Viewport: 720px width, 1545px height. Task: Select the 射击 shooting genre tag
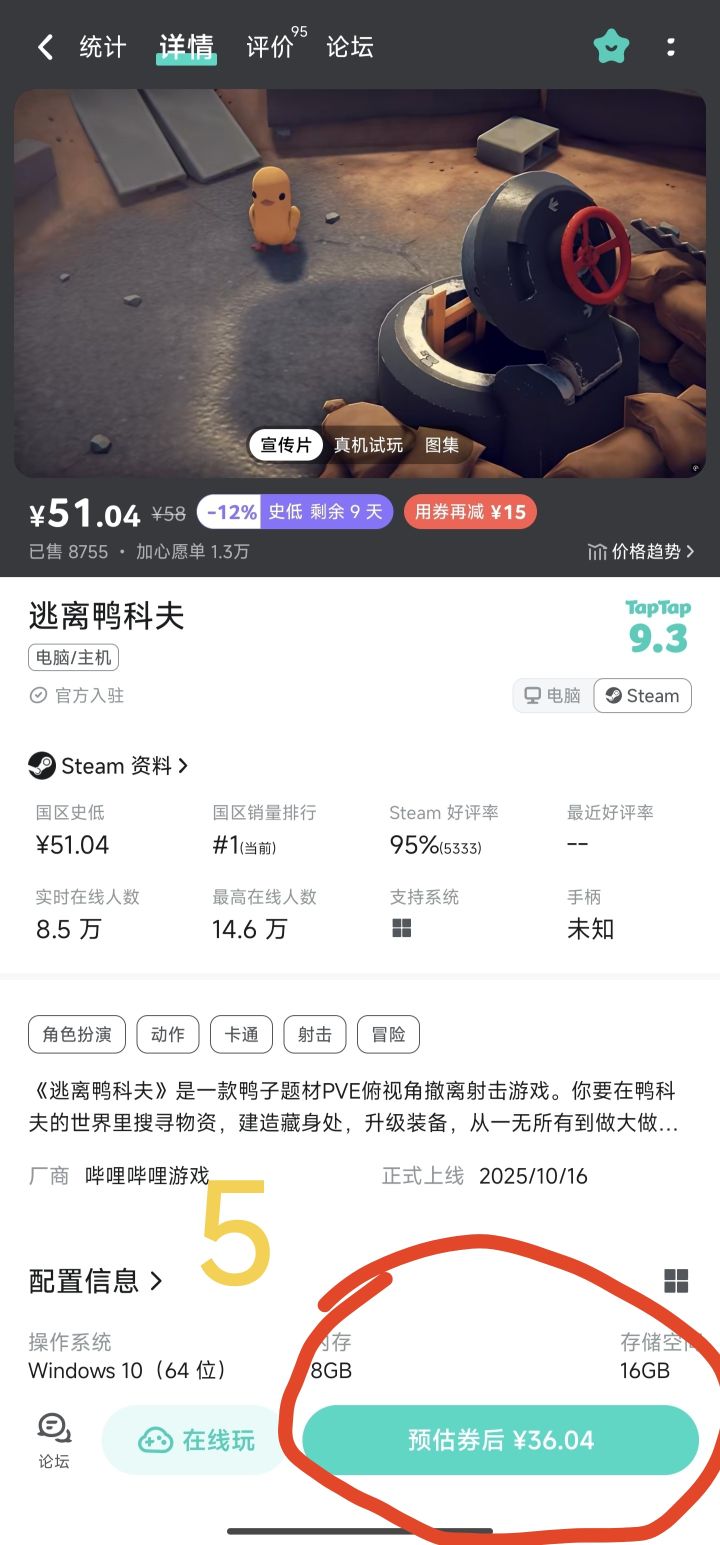click(314, 1035)
